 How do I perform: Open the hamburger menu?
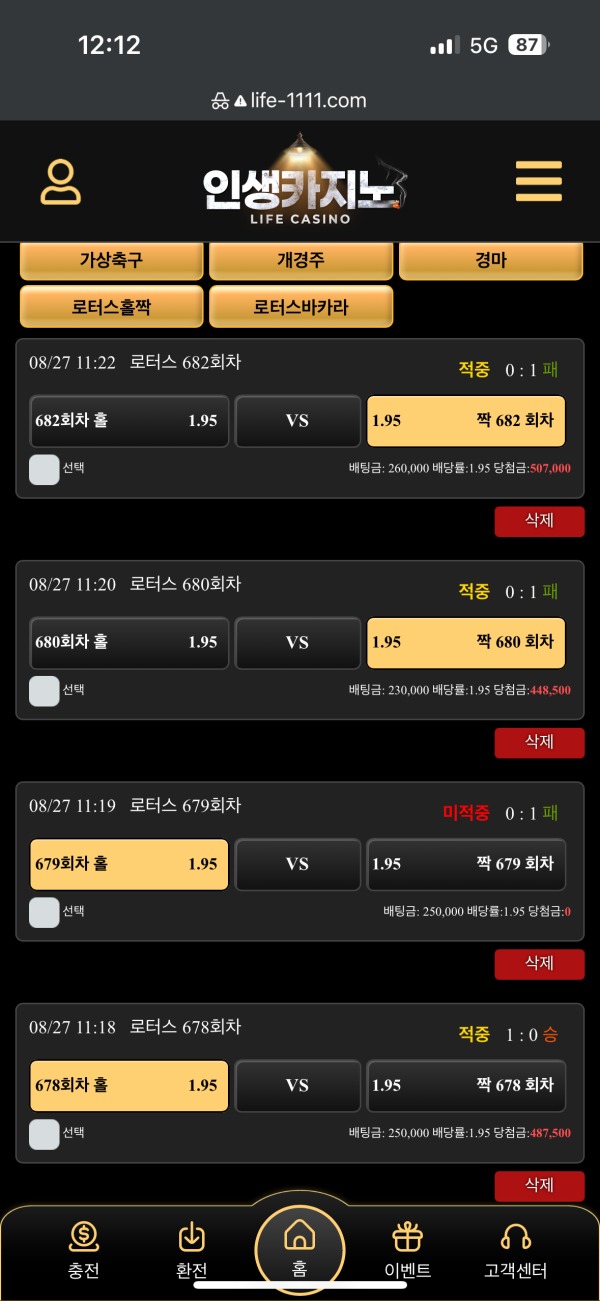pyautogui.click(x=538, y=182)
